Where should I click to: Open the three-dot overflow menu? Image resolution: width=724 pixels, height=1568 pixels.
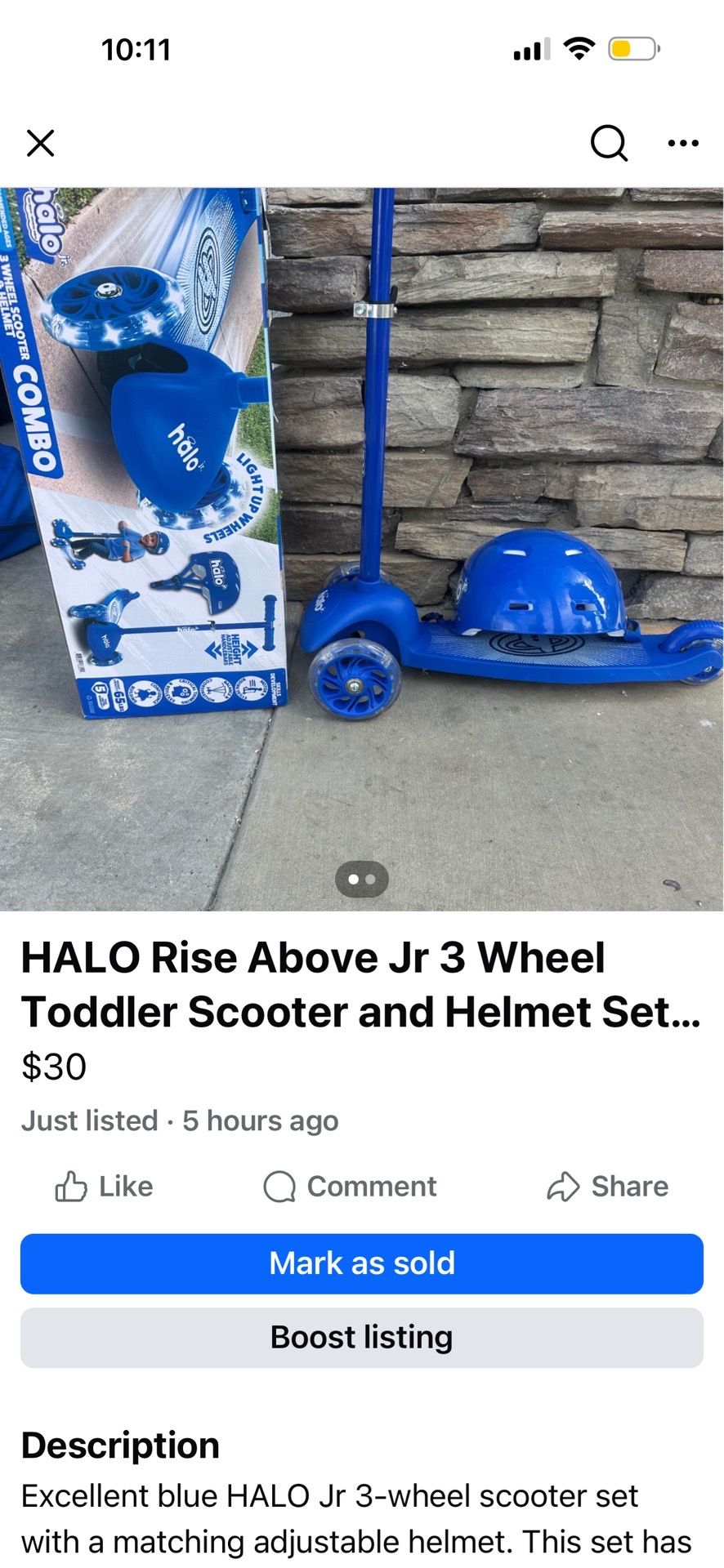click(x=683, y=143)
